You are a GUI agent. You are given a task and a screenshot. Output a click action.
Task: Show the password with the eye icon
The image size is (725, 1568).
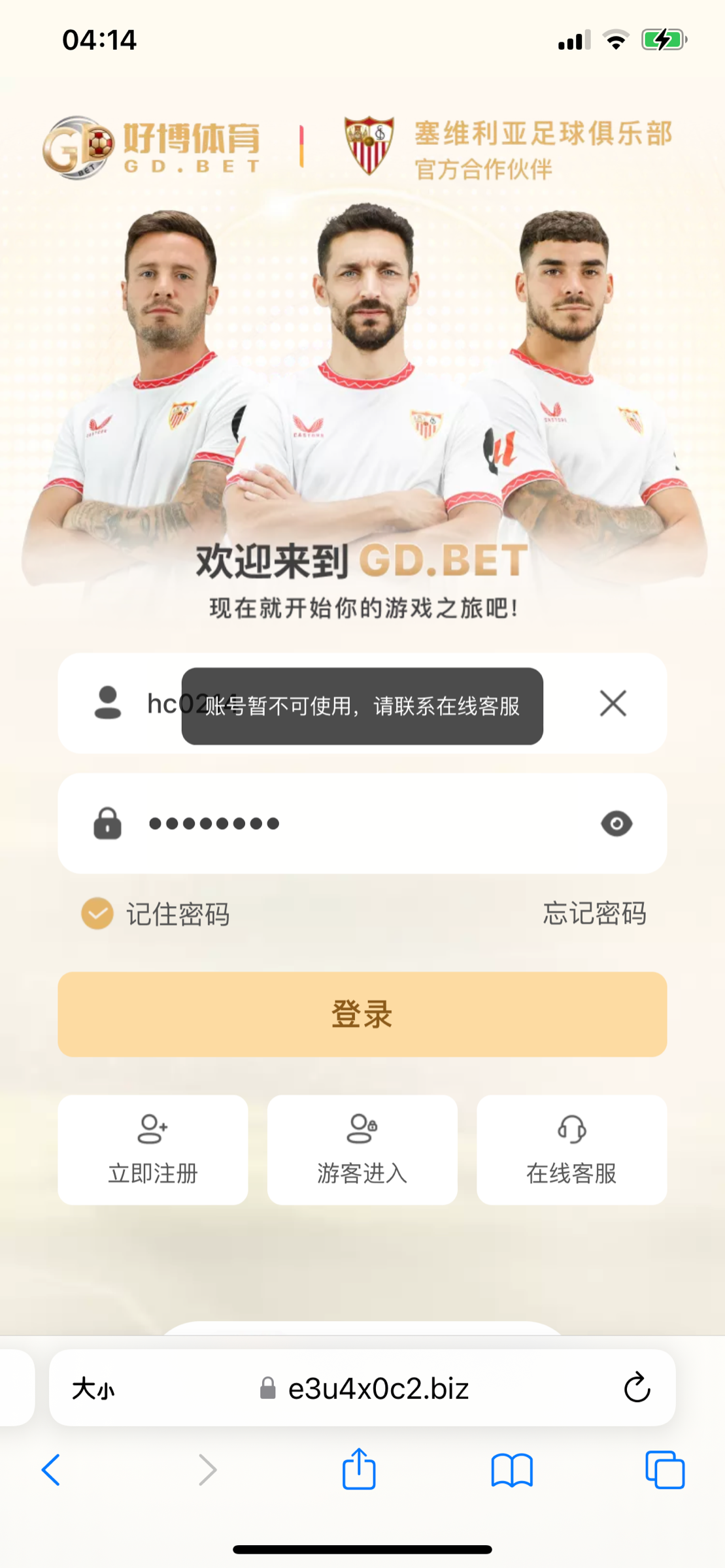pos(616,824)
